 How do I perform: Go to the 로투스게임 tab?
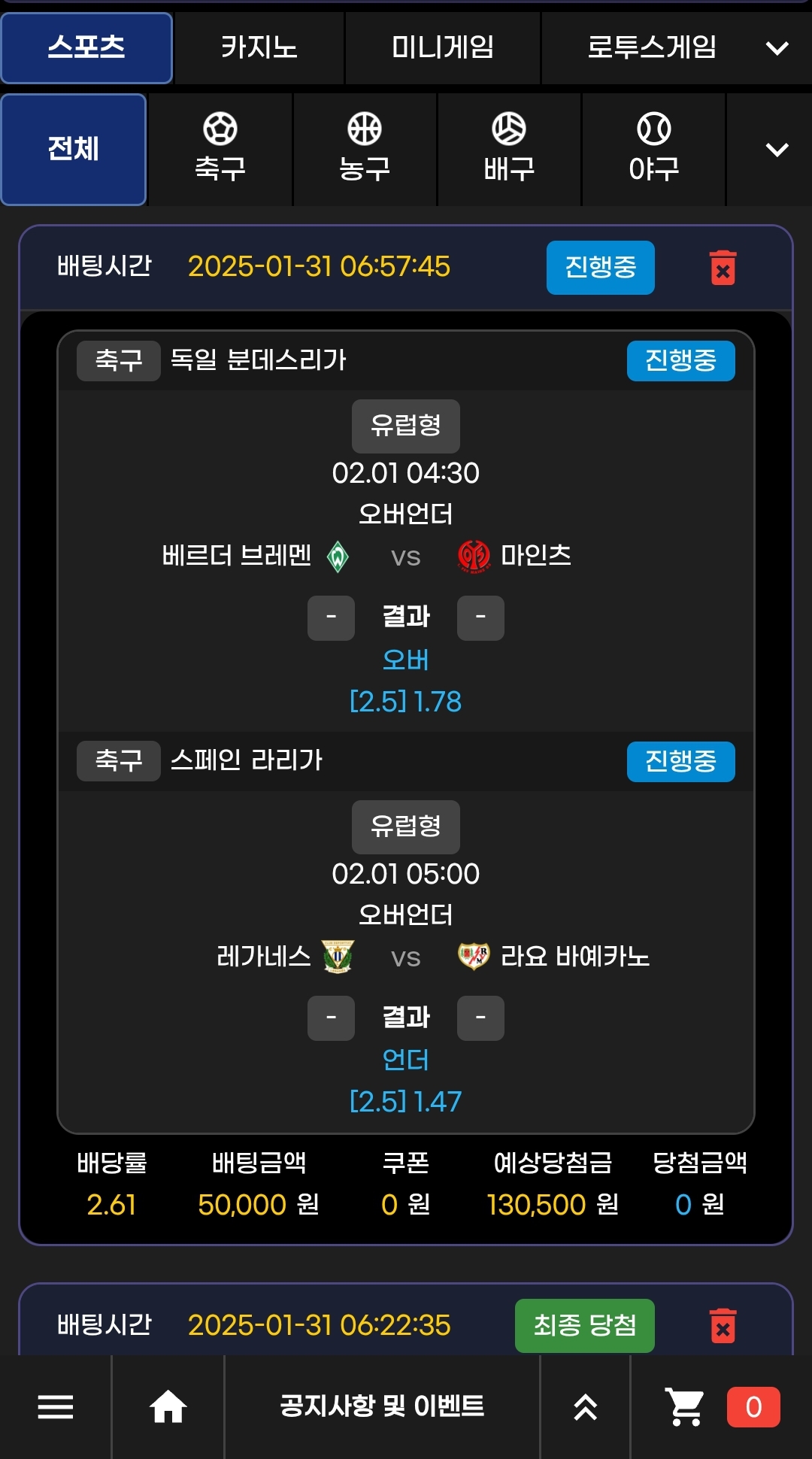tap(651, 47)
